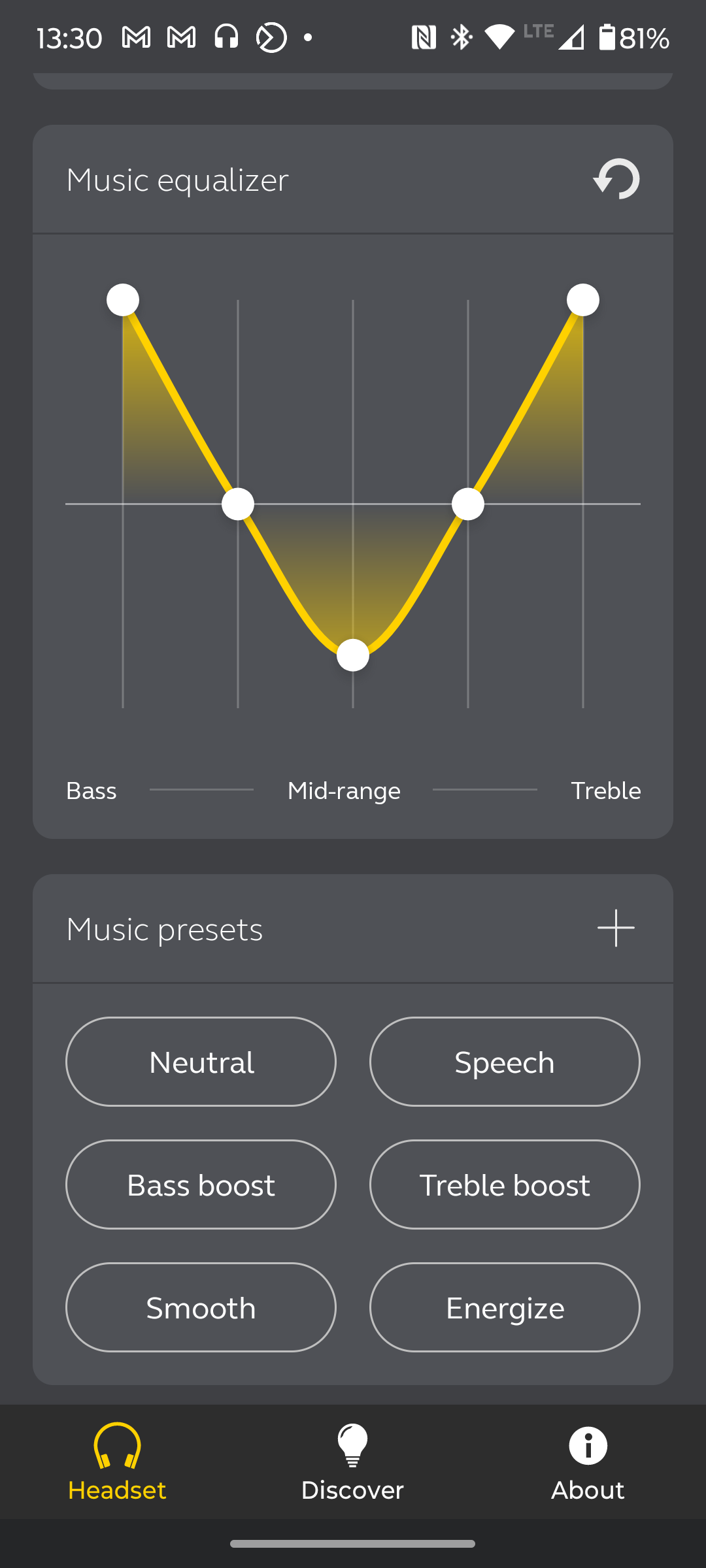
Task: Go to the Headset tab
Action: click(117, 1462)
